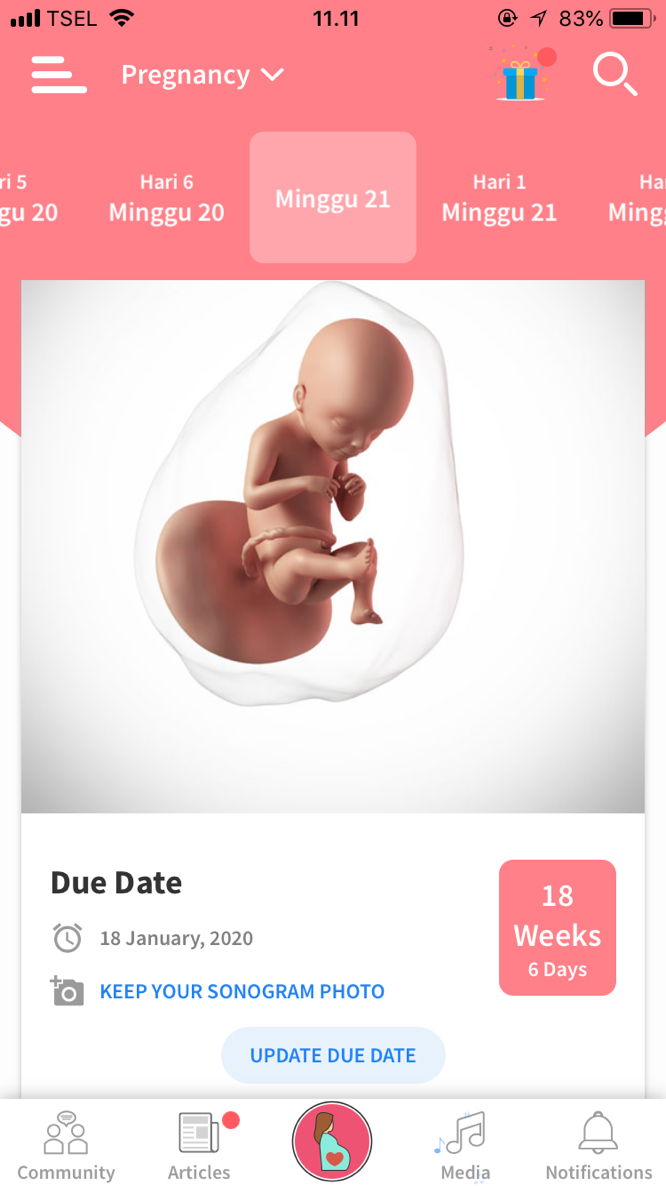
Task: Open the center pregnancy home button
Action: (332, 1141)
